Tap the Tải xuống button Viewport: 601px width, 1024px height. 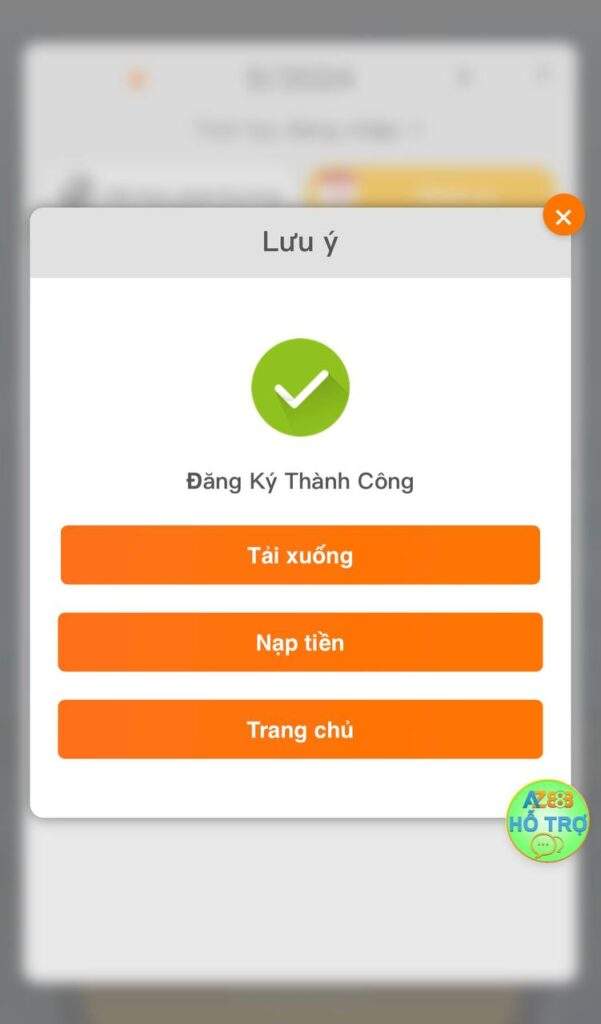[300, 555]
